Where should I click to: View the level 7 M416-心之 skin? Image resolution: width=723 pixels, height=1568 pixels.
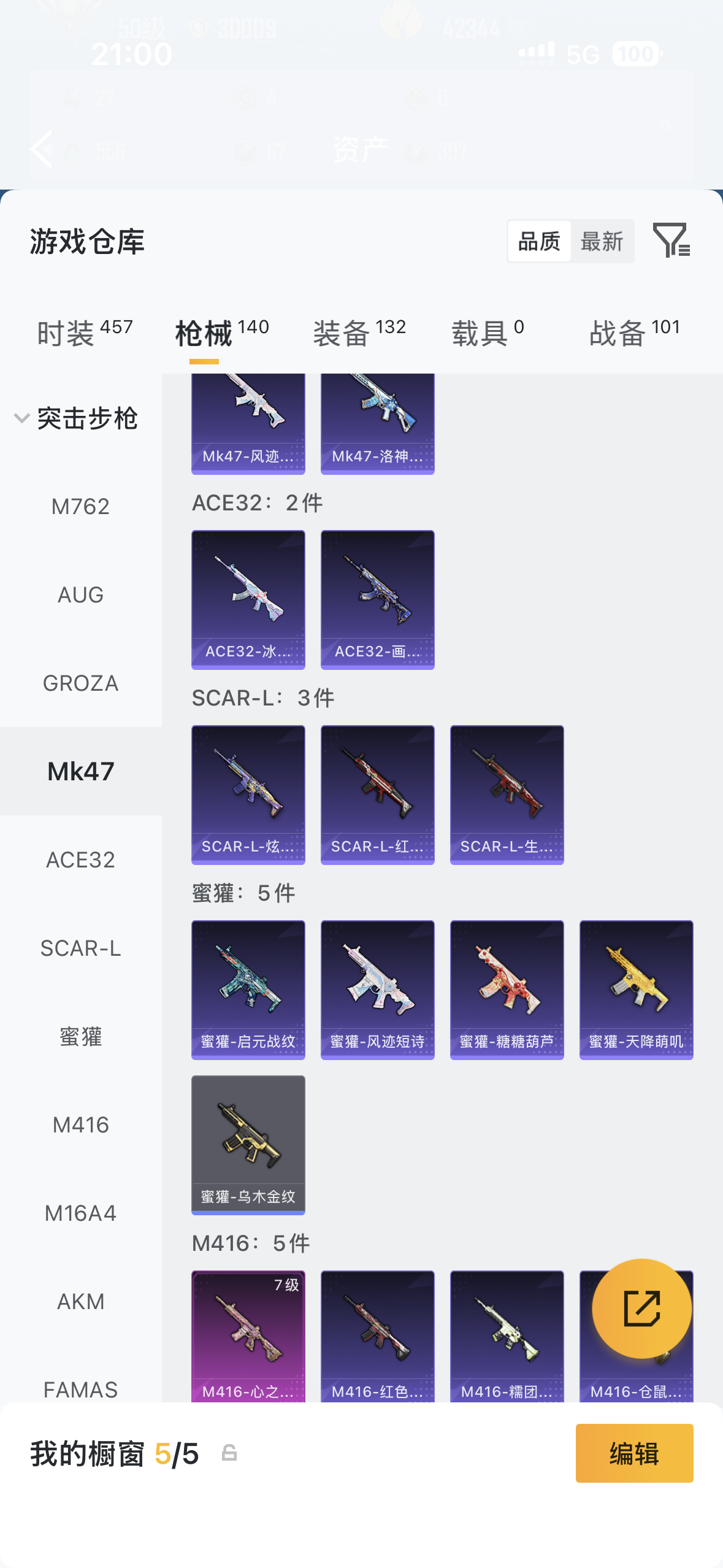248,1335
